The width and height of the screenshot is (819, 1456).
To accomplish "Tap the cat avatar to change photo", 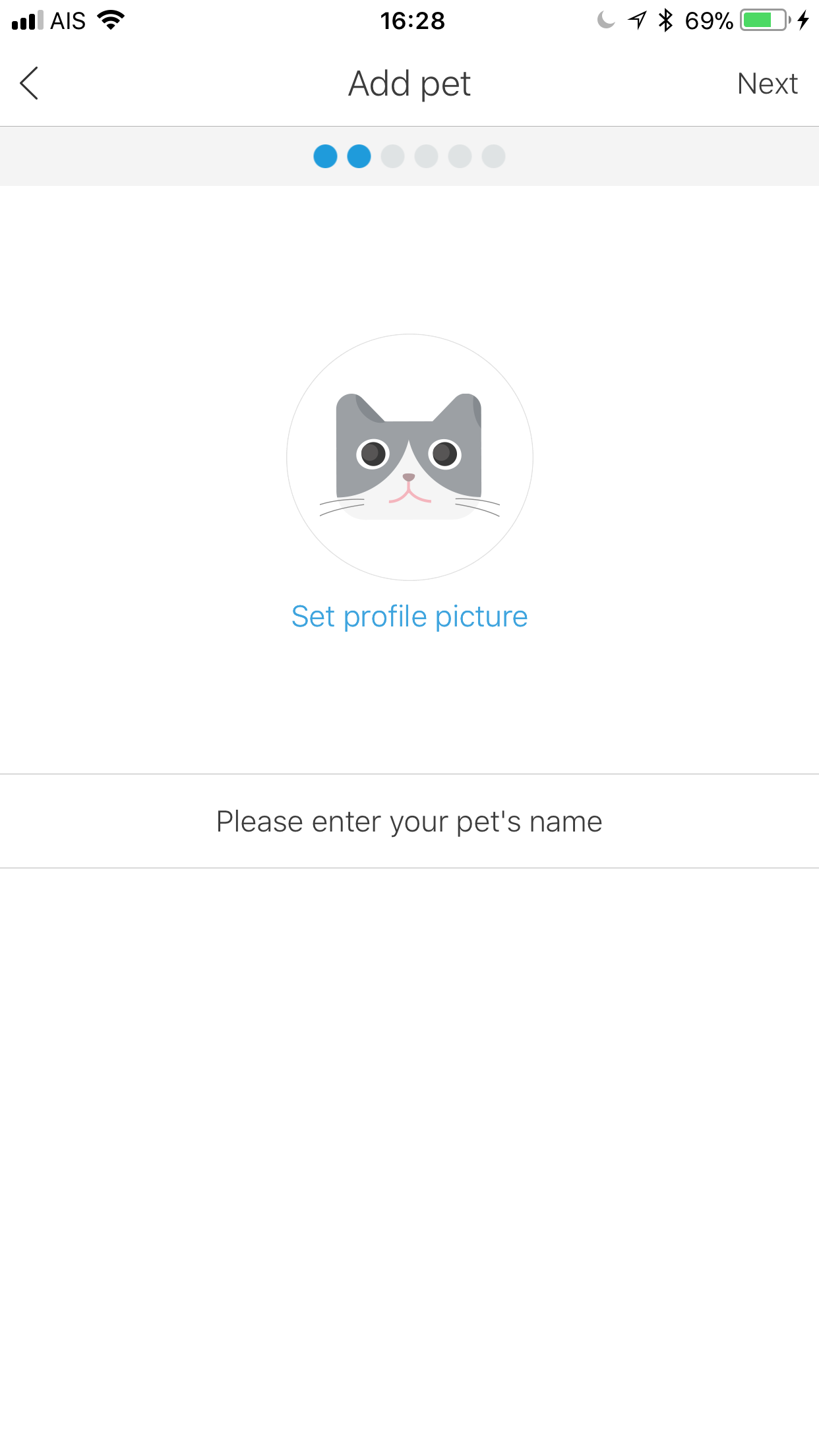I will click(409, 457).
